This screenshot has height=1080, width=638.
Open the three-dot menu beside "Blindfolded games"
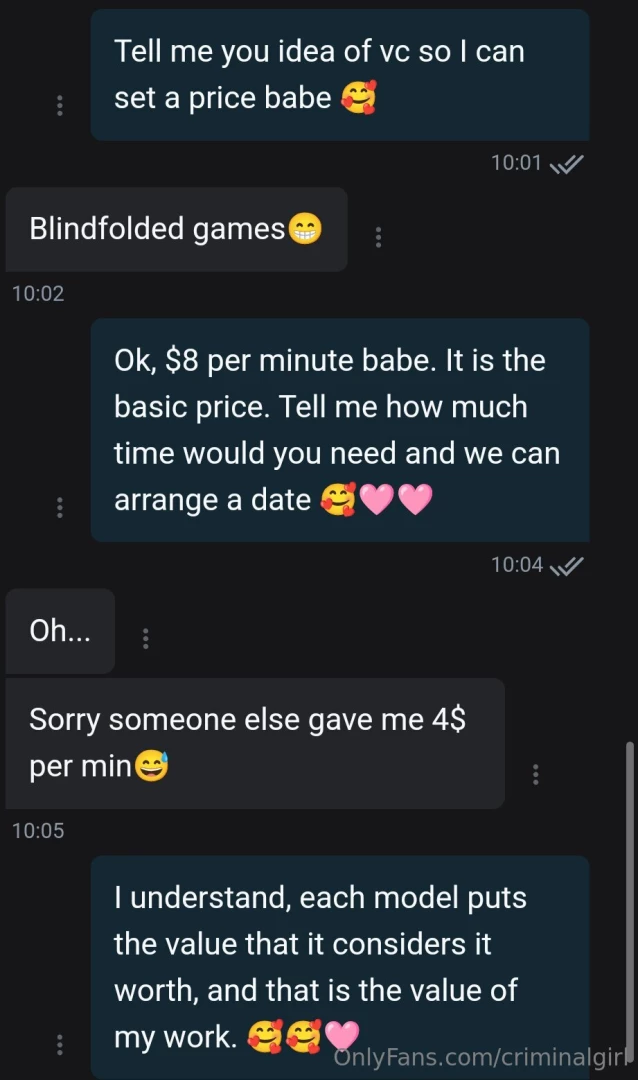pyautogui.click(x=378, y=237)
